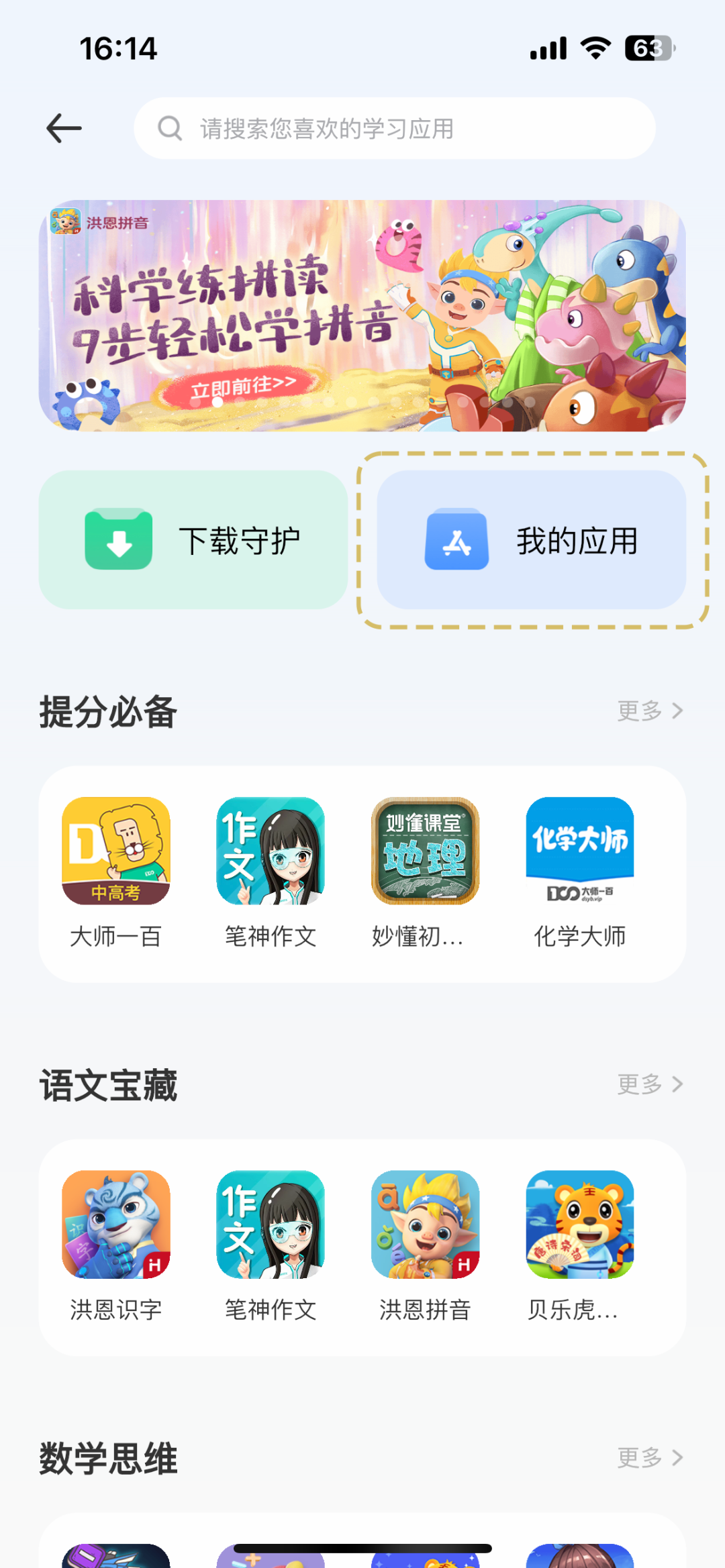Expand 更多 for the 提分必备 section
This screenshot has height=1568, width=725.
point(649,711)
